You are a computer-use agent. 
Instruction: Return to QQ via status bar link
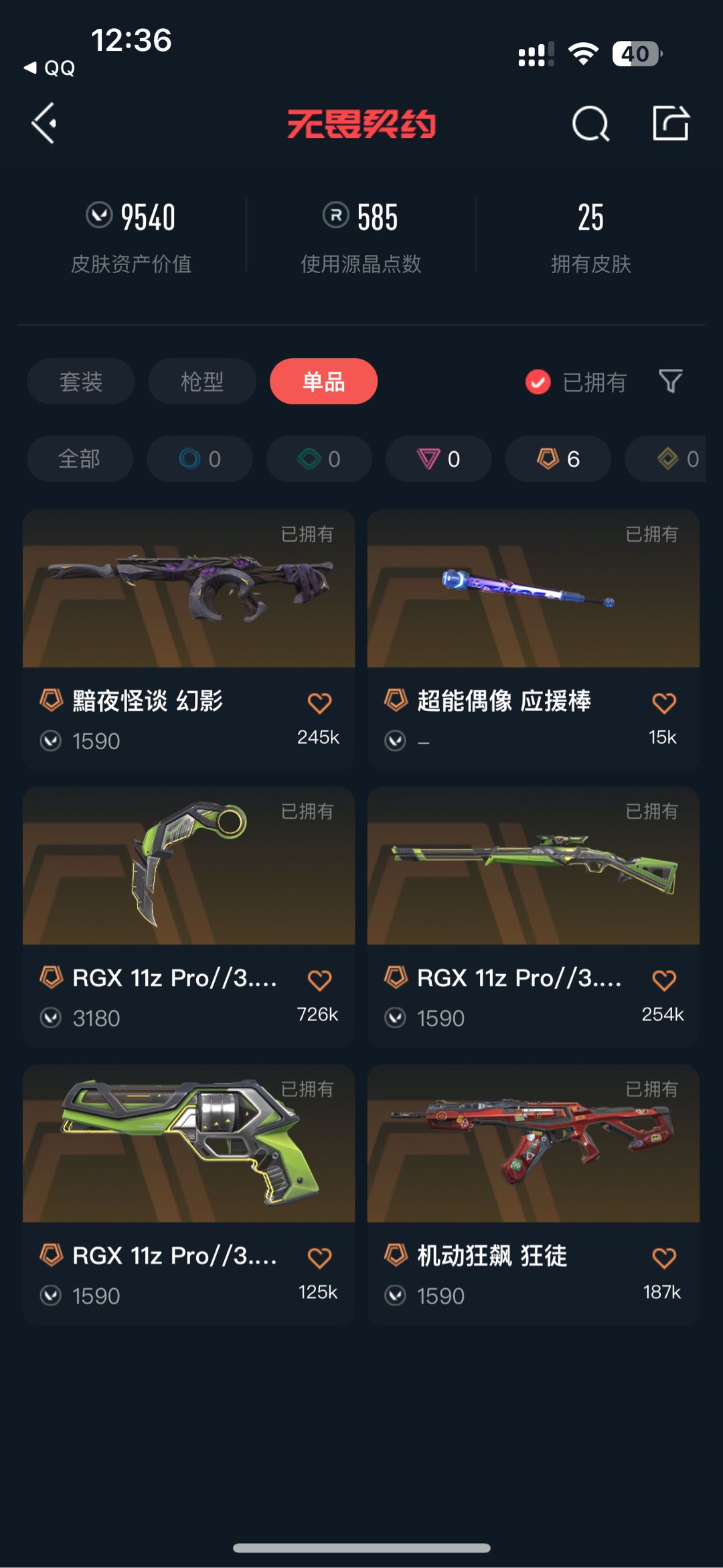coord(50,68)
